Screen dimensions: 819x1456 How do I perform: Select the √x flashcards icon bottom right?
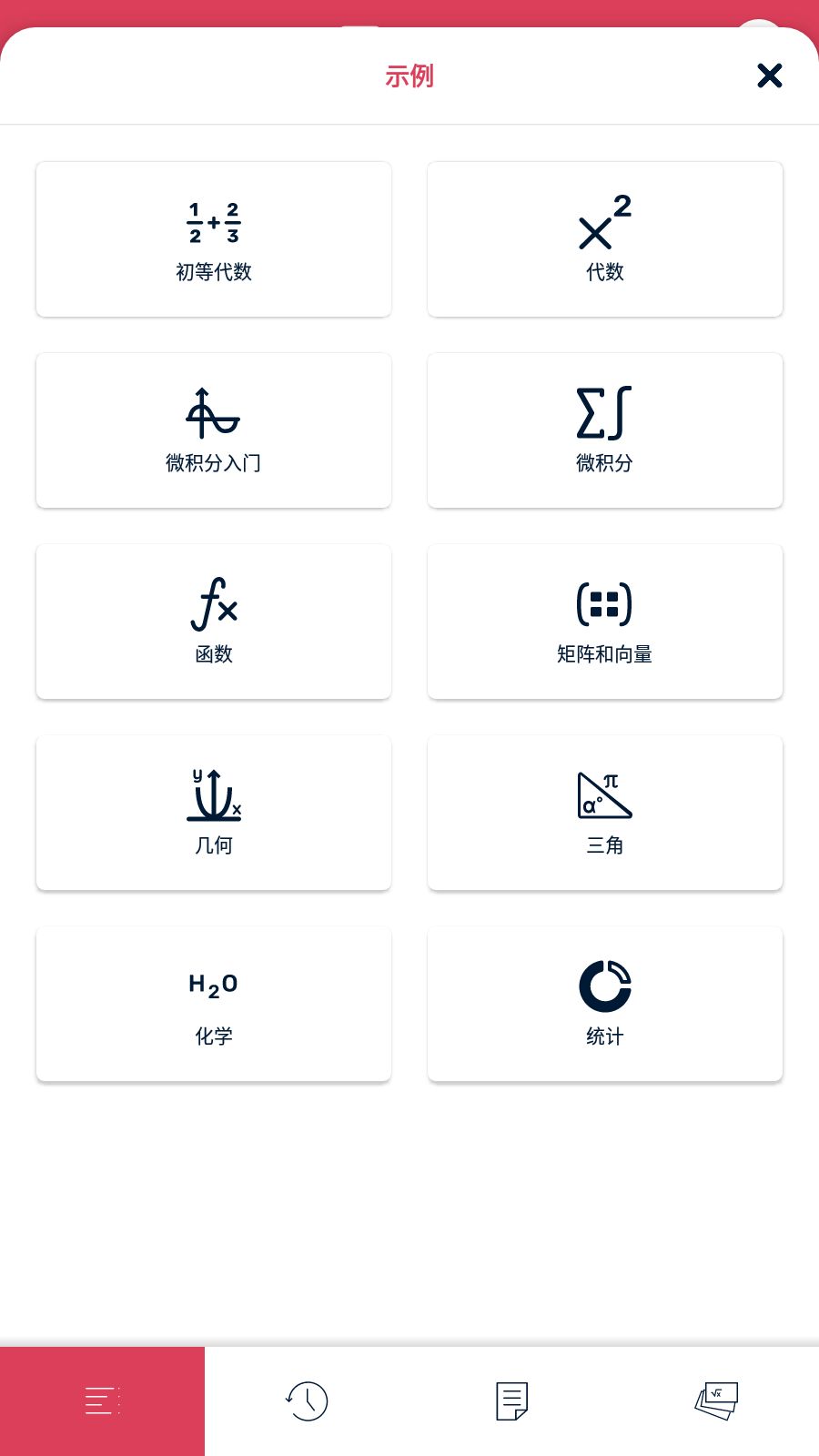click(716, 1400)
